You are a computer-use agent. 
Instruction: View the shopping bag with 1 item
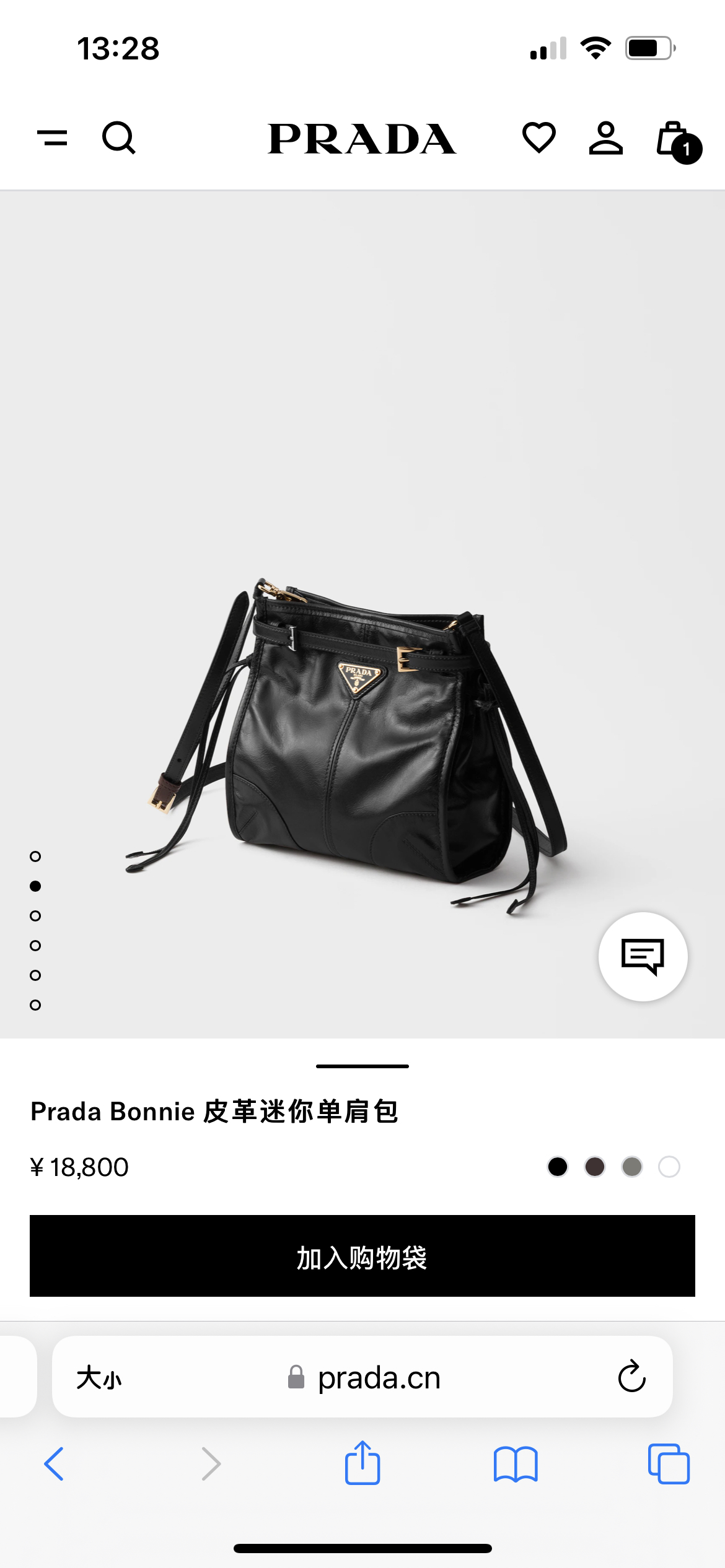tap(677, 141)
